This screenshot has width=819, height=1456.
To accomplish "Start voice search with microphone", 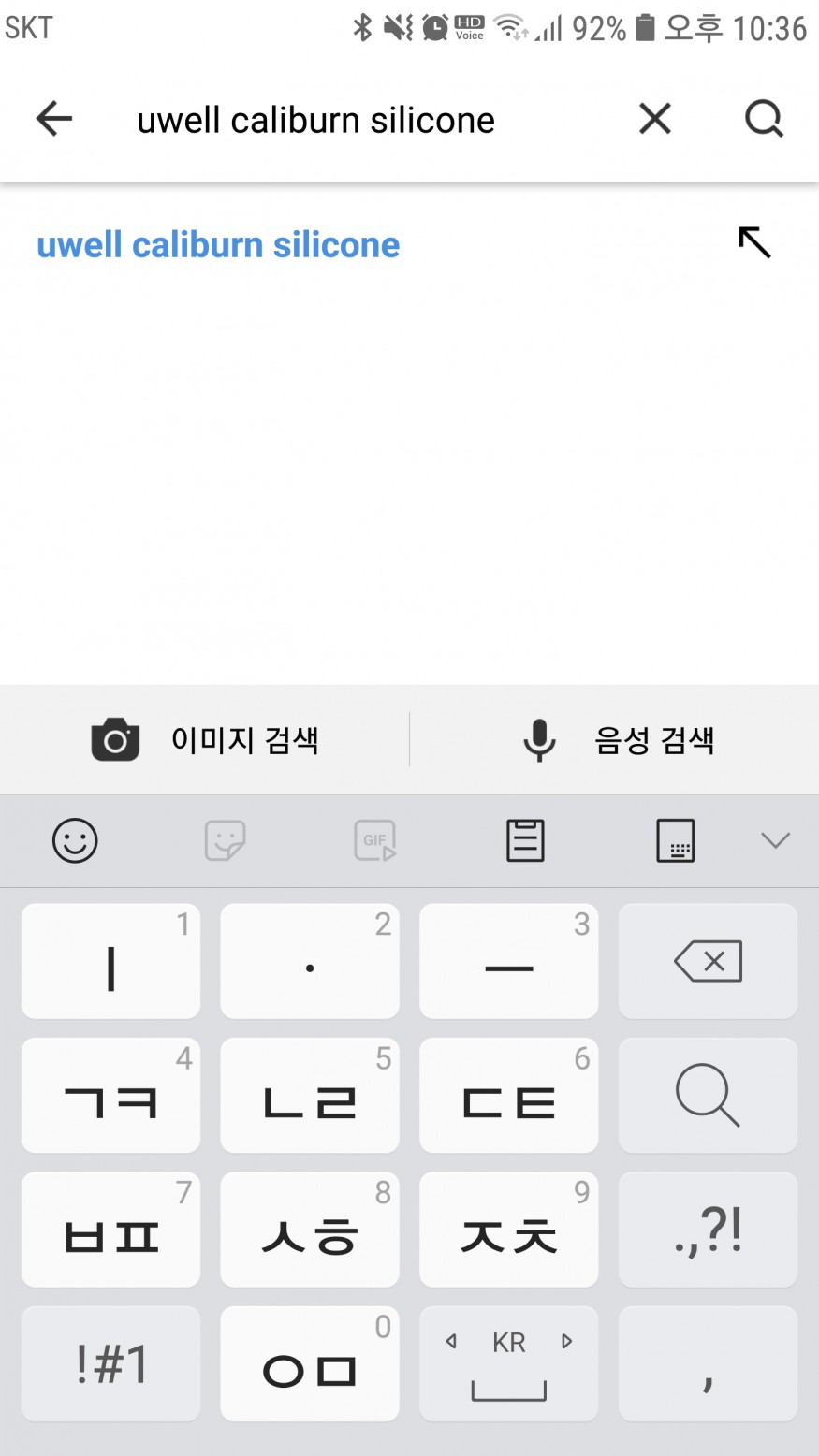I will tap(617, 740).
